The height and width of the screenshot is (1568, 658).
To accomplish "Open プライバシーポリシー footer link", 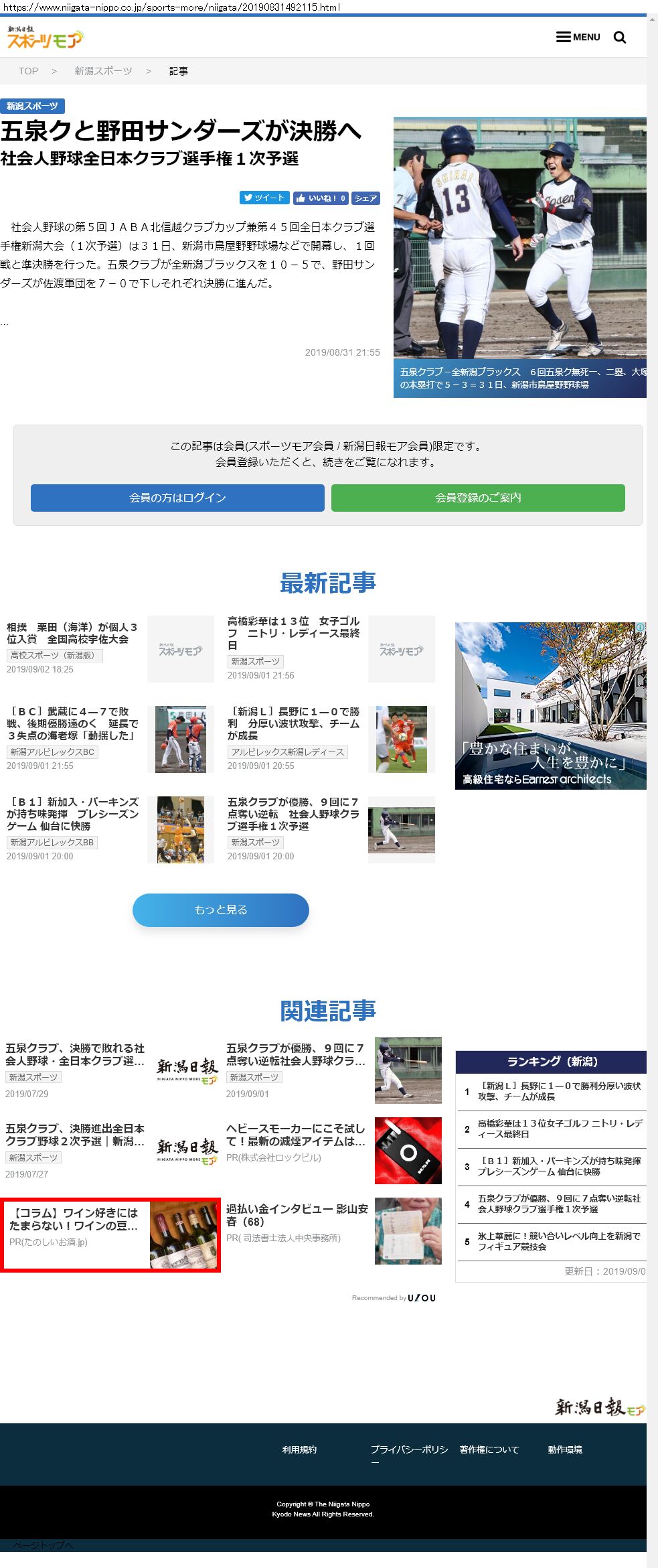I will [409, 1449].
